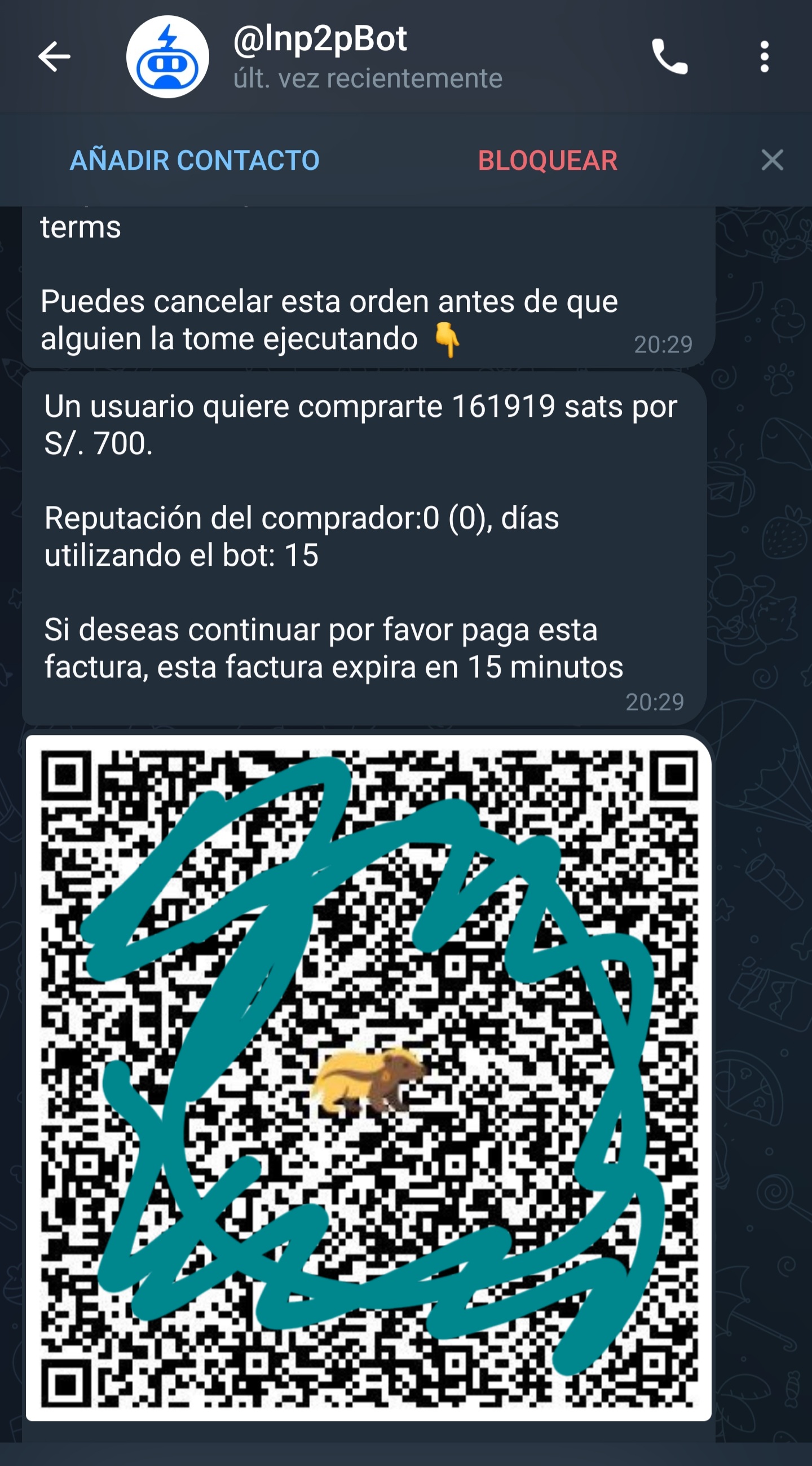The height and width of the screenshot is (1466, 812).
Task: Dismiss the add contact/block bar
Action: tap(771, 160)
